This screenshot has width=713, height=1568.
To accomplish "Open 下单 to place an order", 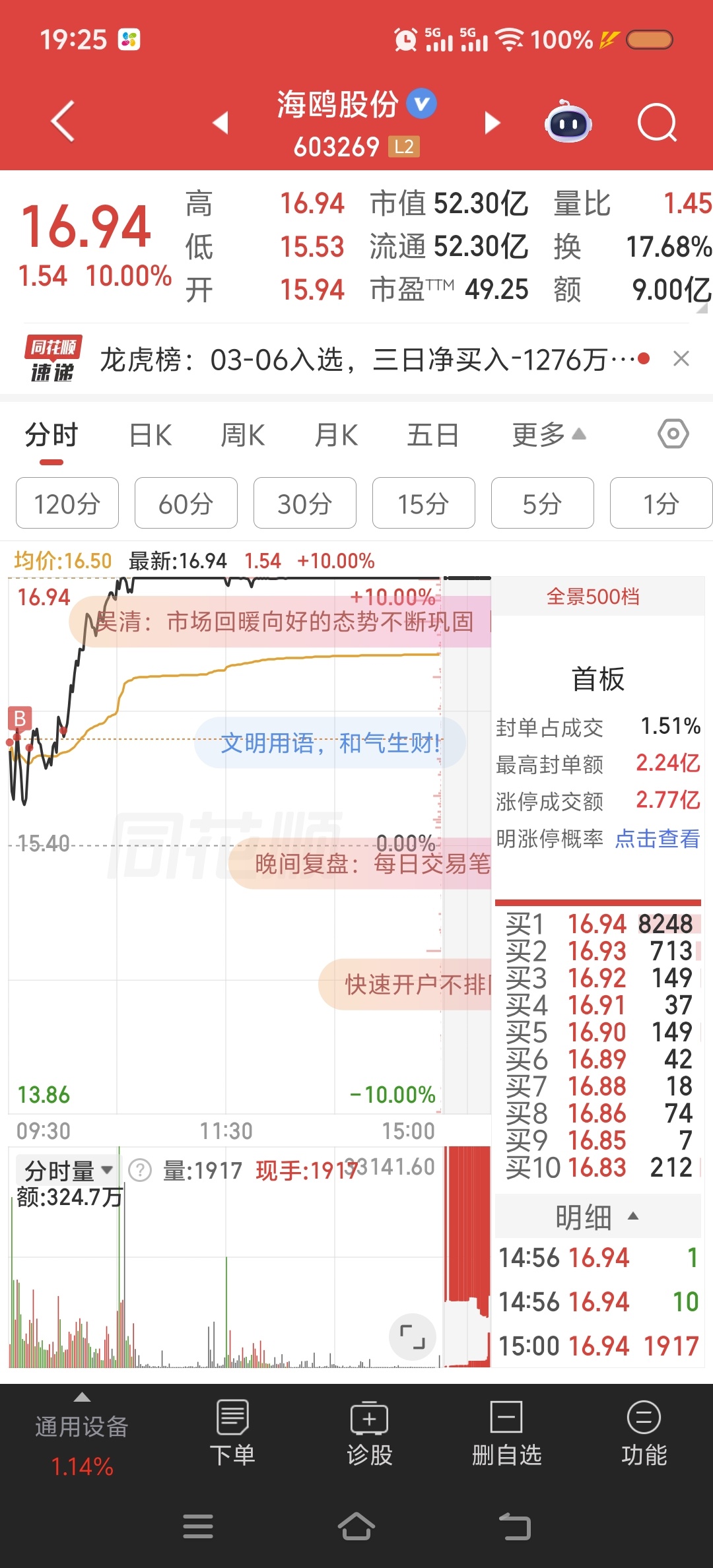I will tap(232, 1433).
